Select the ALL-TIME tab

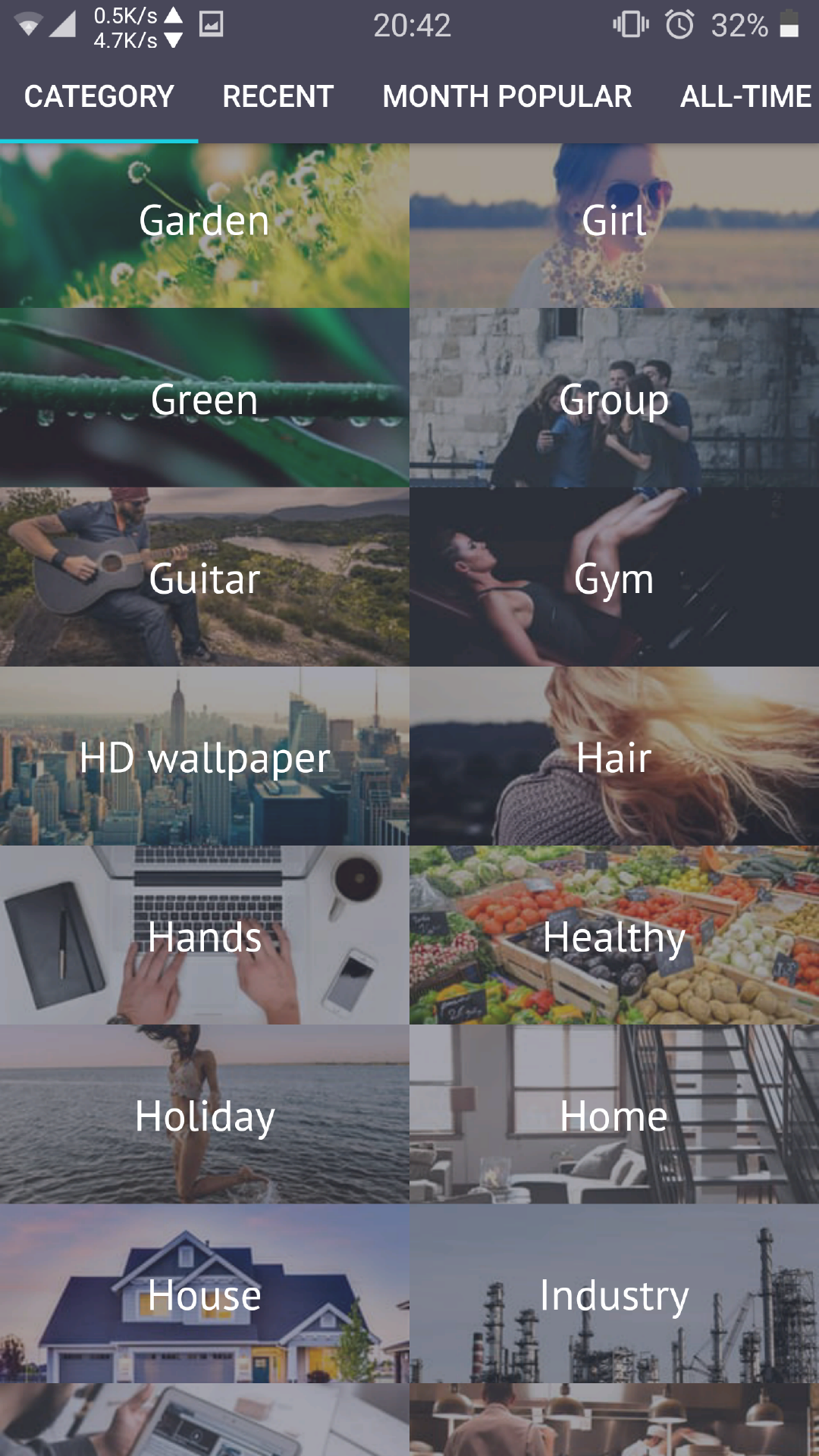coord(745,96)
